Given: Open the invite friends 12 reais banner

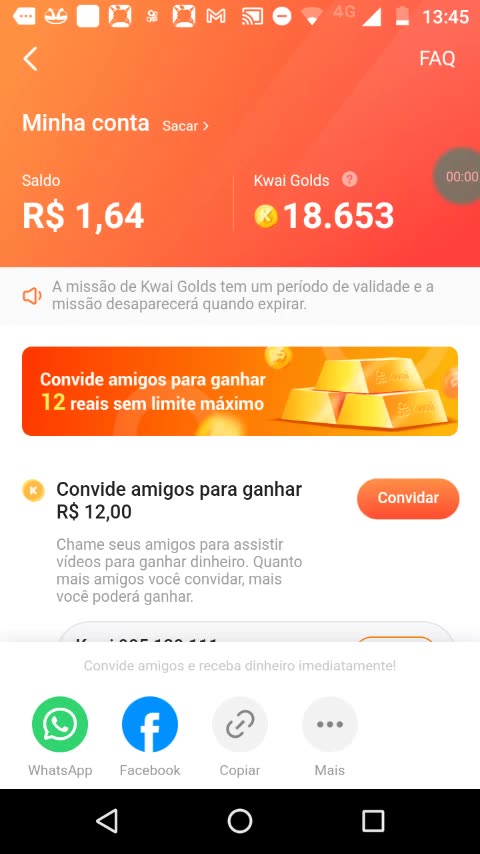Looking at the screenshot, I should 240,391.
